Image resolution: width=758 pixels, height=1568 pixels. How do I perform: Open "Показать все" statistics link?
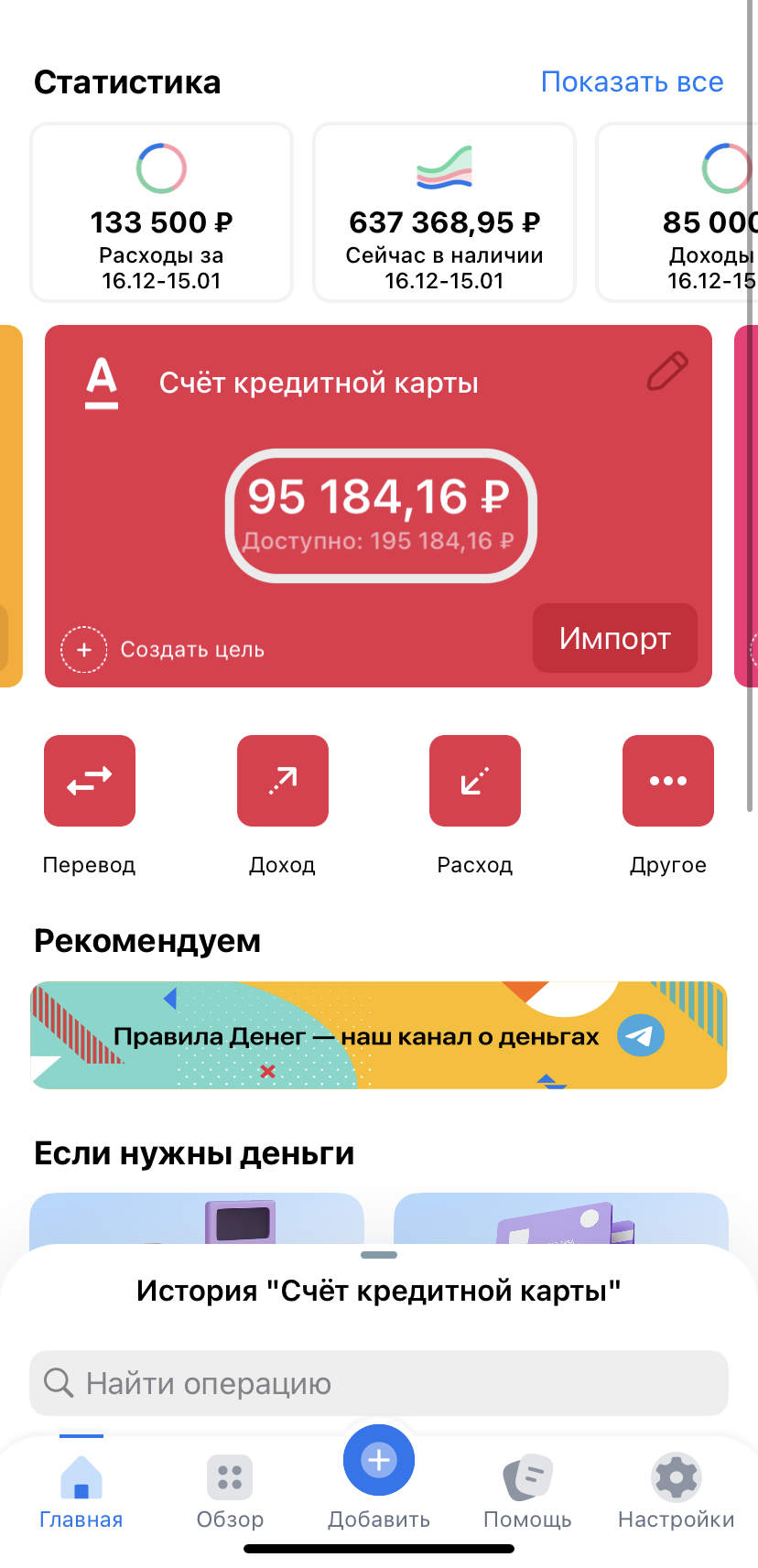(632, 82)
